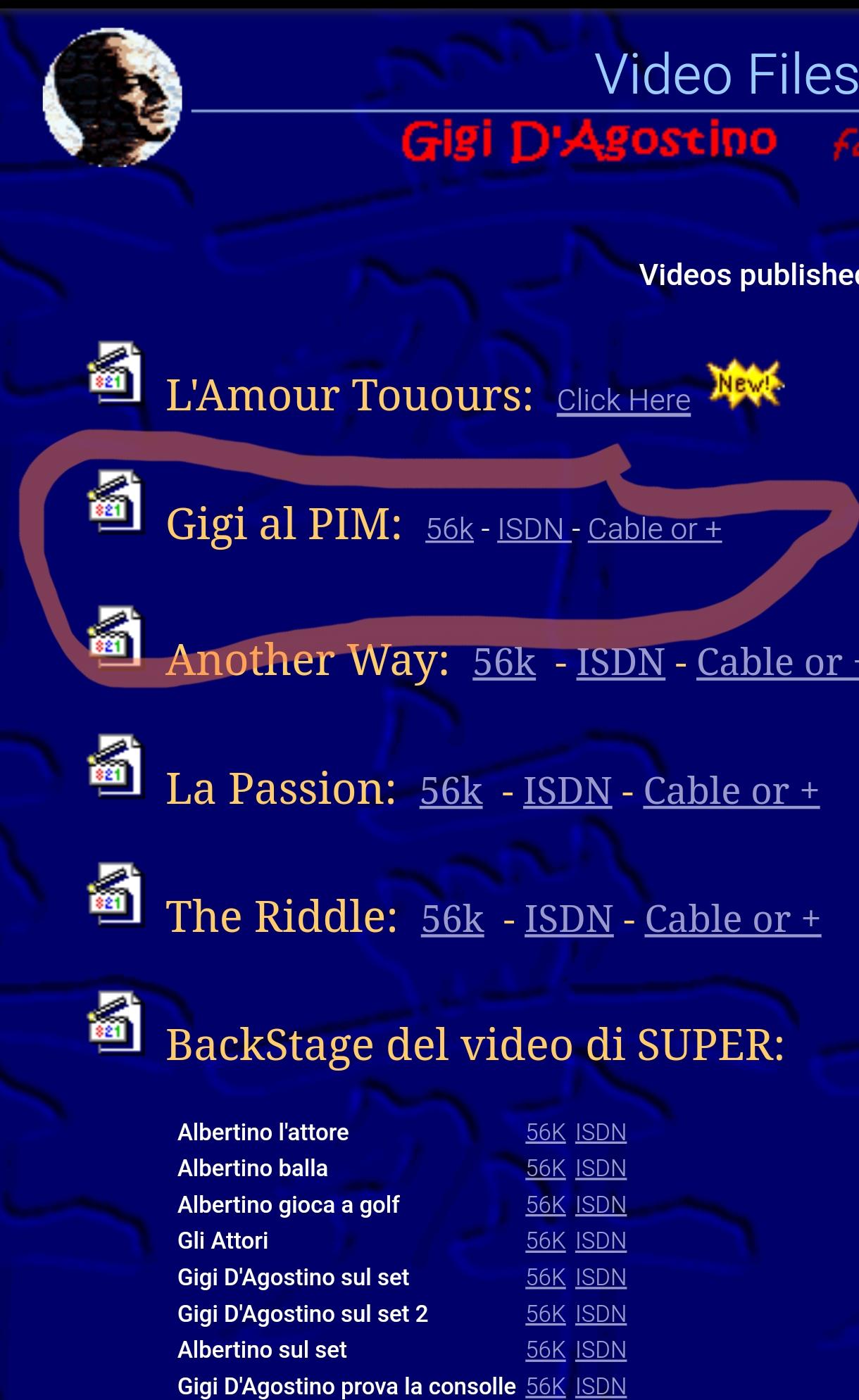Image resolution: width=859 pixels, height=1400 pixels.
Task: Play Another Way in ISDN
Action: (620, 662)
